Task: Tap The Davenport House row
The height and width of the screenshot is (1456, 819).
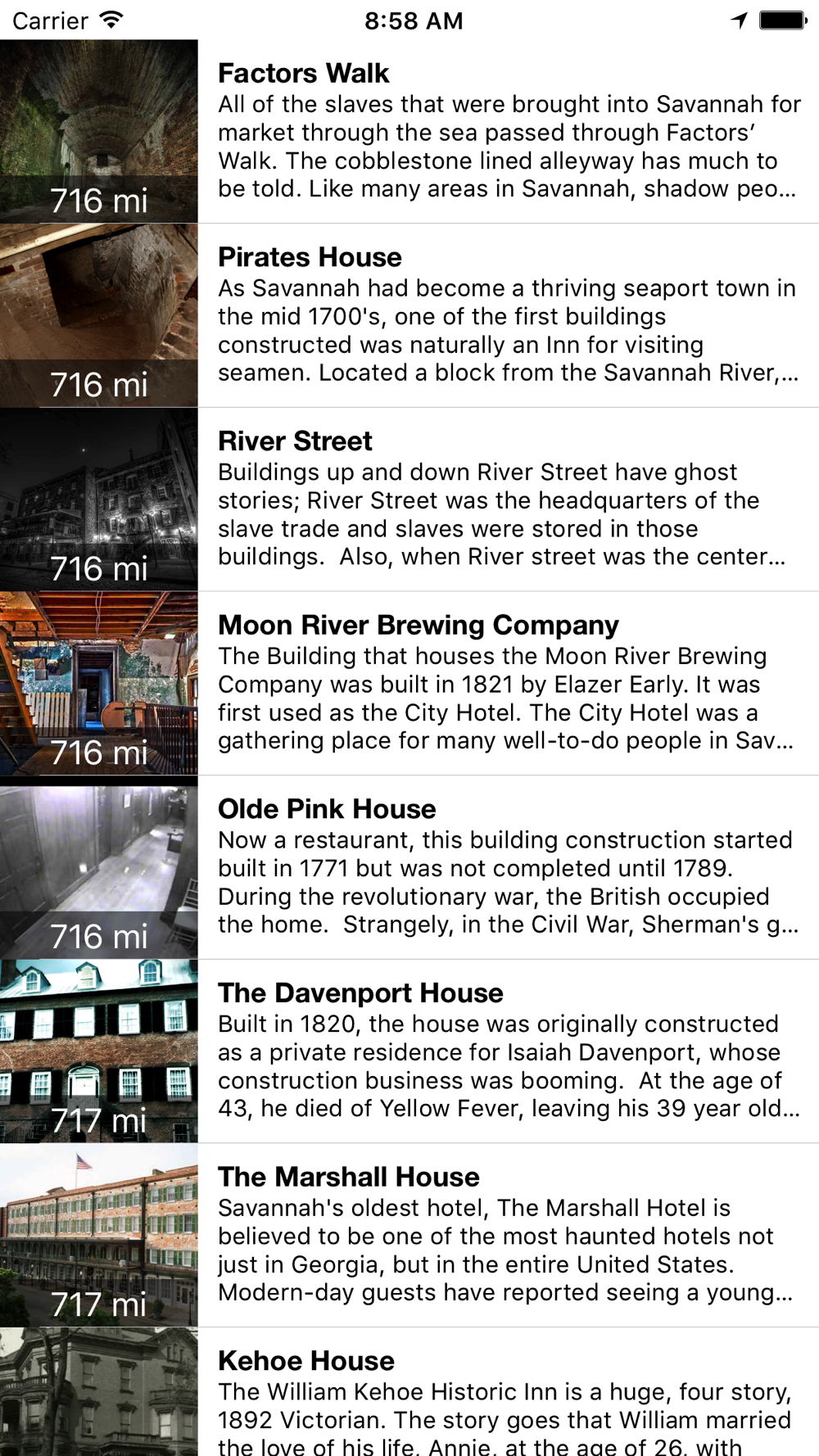Action: [409, 1051]
